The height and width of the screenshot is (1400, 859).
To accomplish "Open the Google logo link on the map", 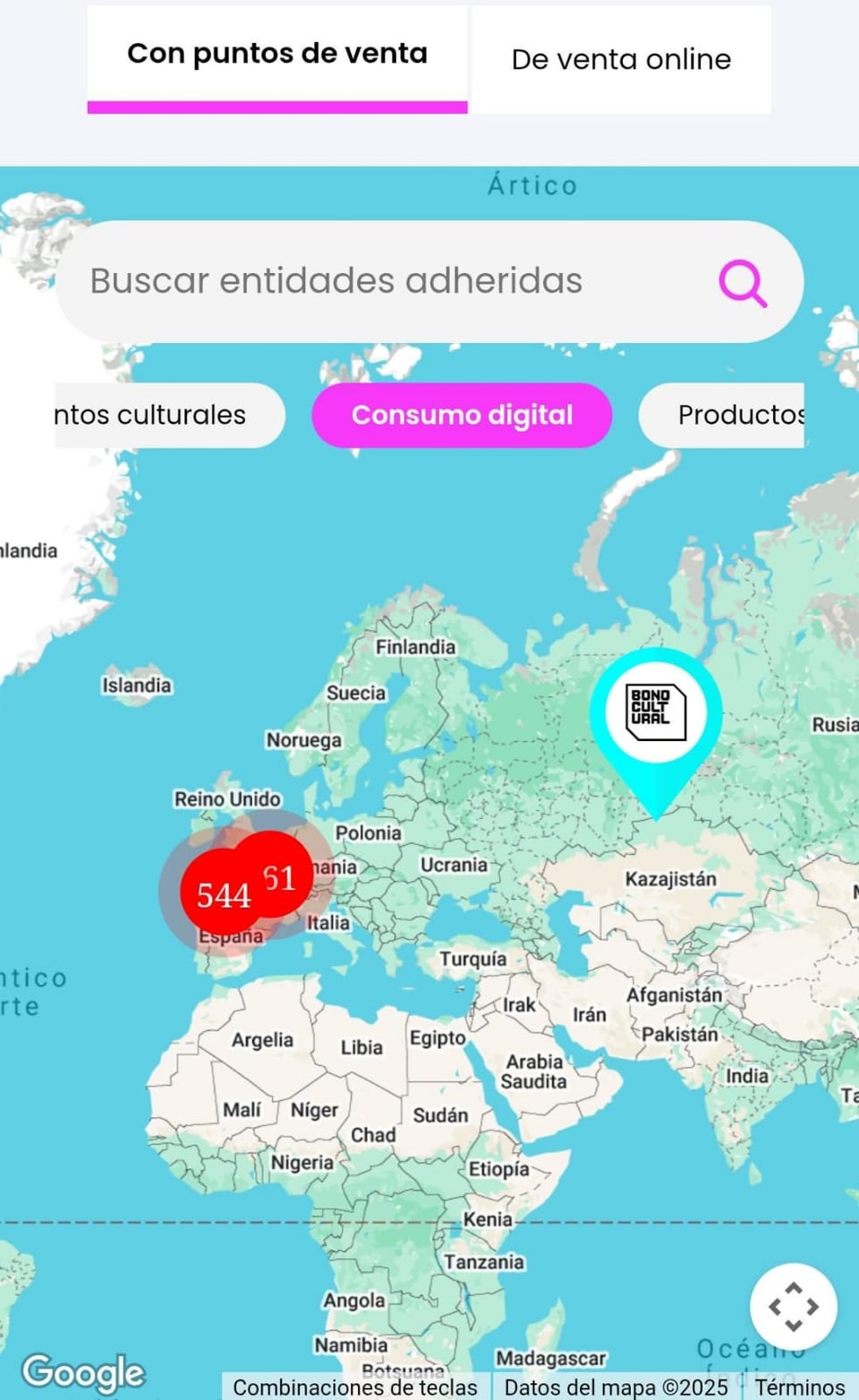I will 83,1370.
